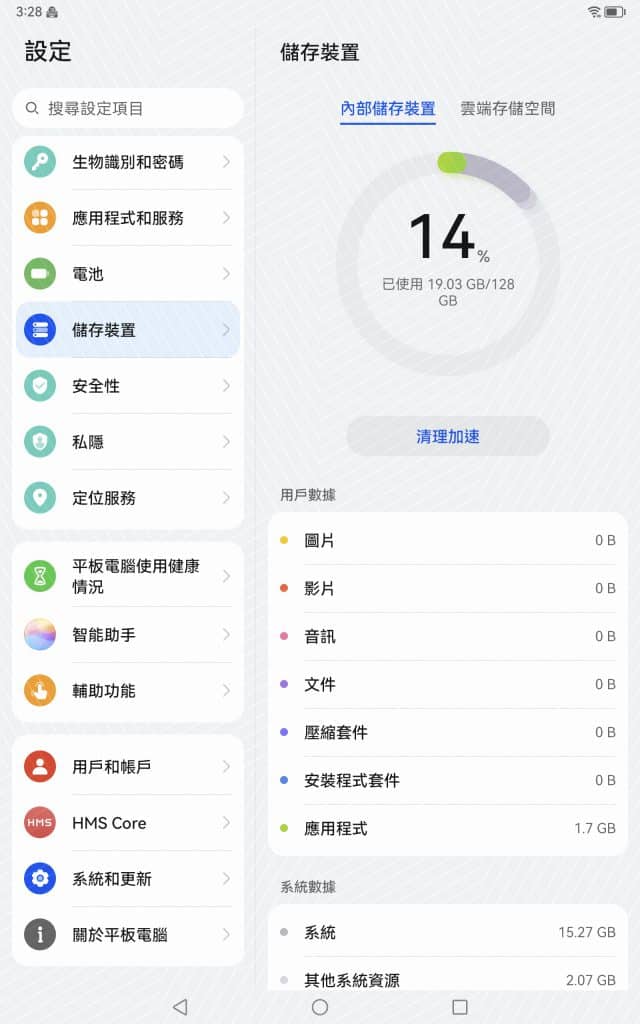Open 定位服務 settings
Image resolution: width=640 pixels, height=1024 pixels.
[128, 498]
